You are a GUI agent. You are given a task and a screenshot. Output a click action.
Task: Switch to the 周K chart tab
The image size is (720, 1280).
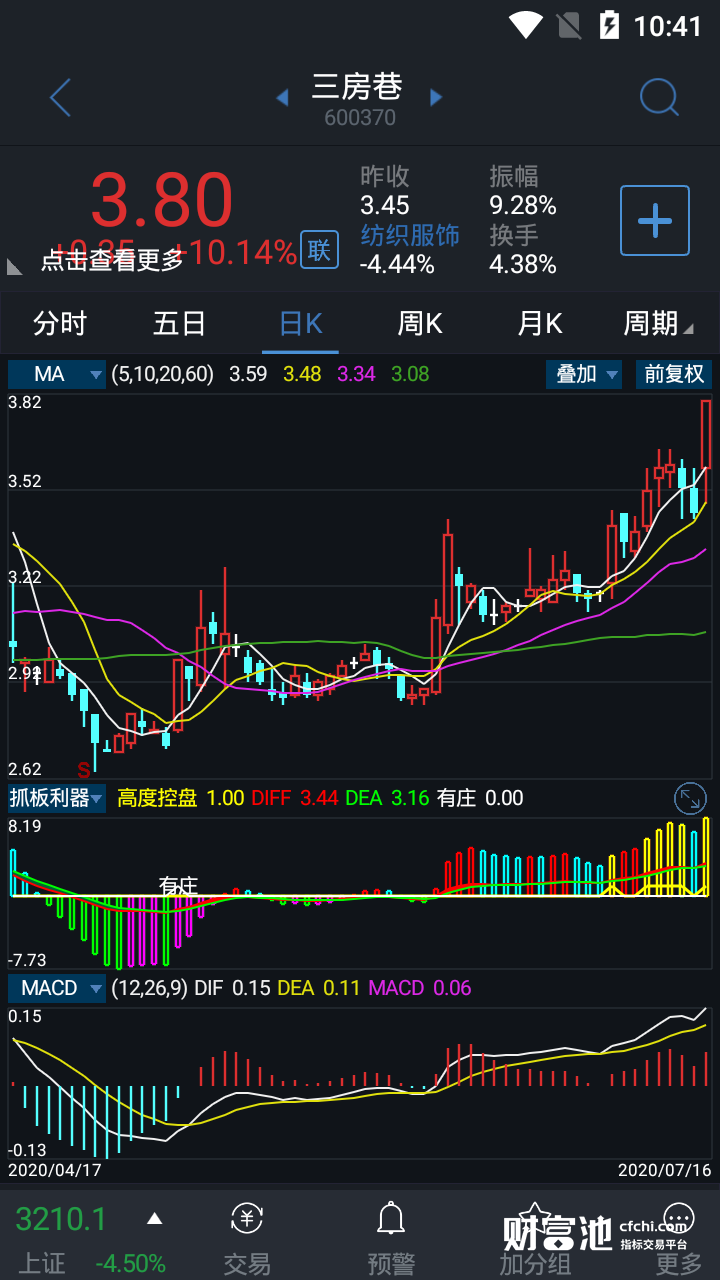(x=420, y=324)
